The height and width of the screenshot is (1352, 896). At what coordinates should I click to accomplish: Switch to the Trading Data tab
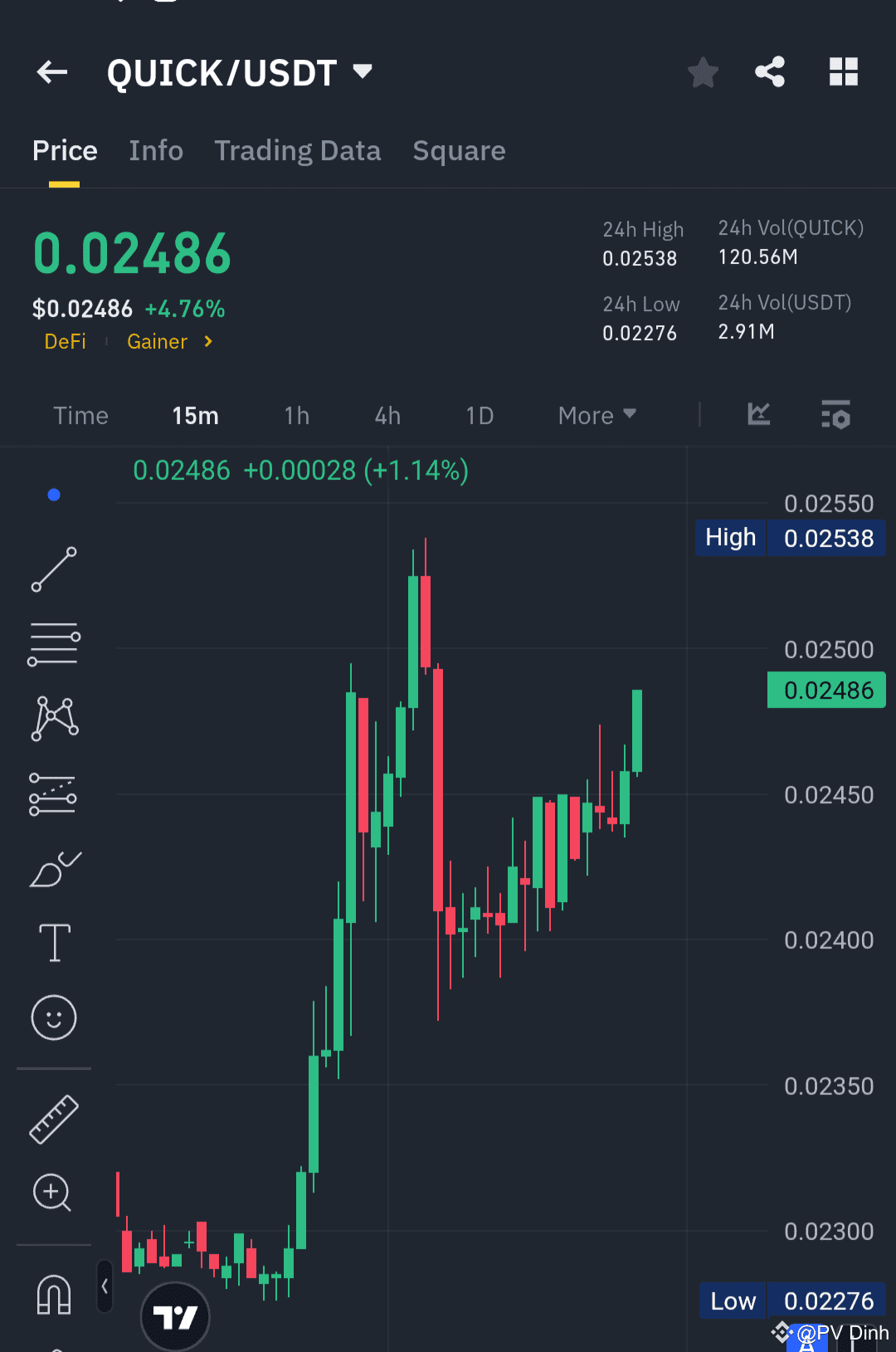[298, 150]
